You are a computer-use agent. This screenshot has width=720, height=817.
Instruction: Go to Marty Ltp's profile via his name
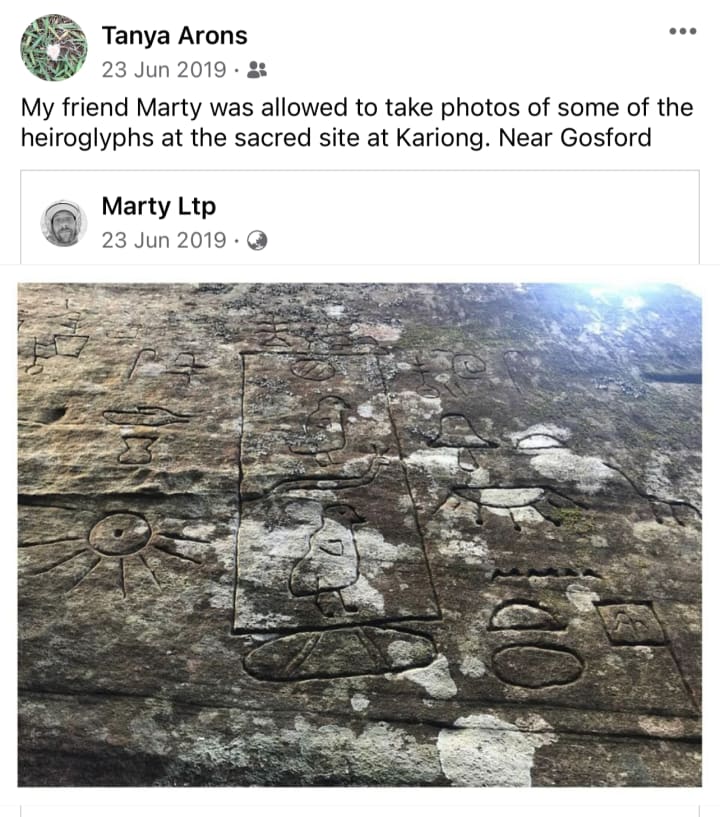coord(159,207)
